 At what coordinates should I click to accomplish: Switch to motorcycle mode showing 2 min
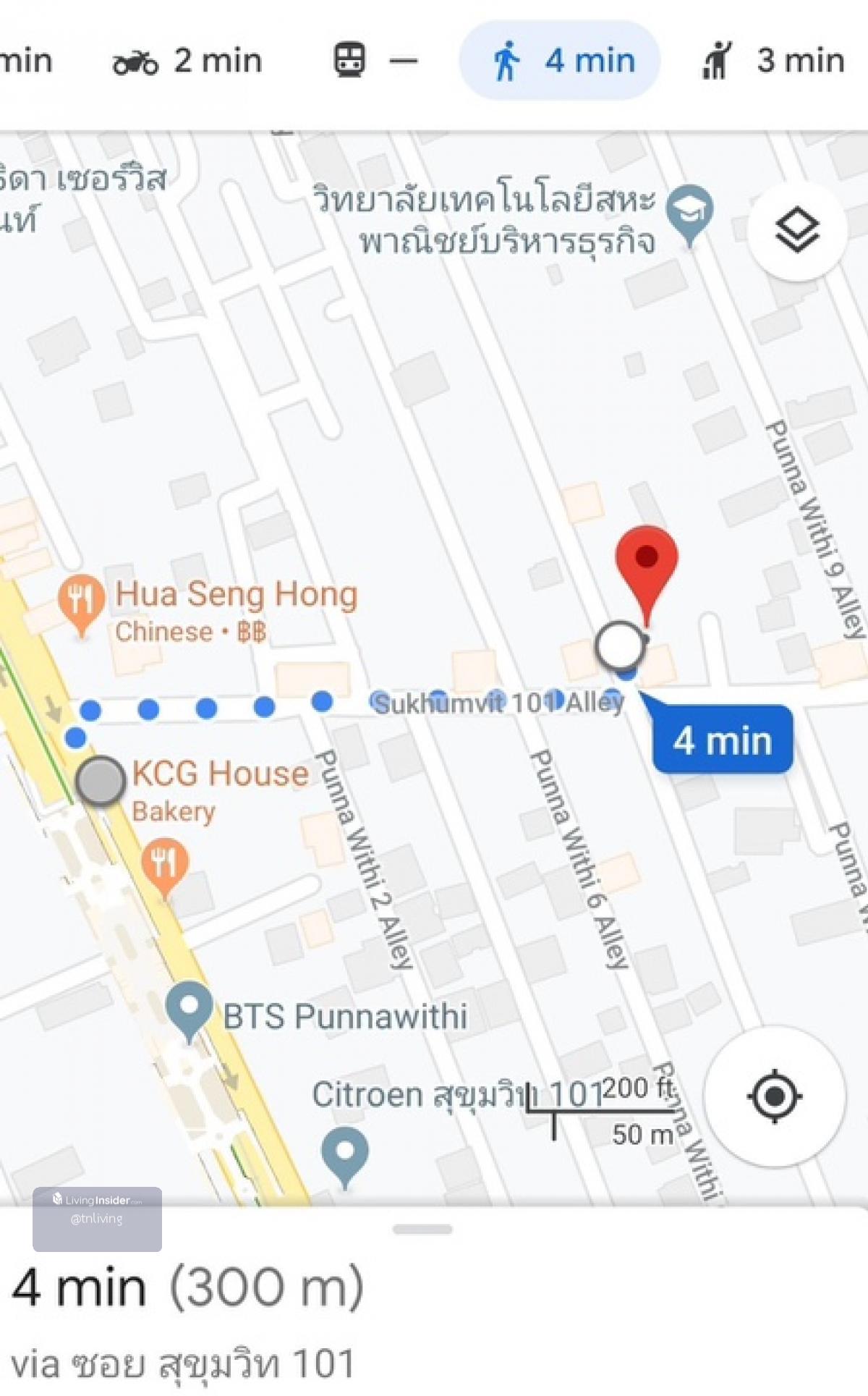(x=187, y=61)
